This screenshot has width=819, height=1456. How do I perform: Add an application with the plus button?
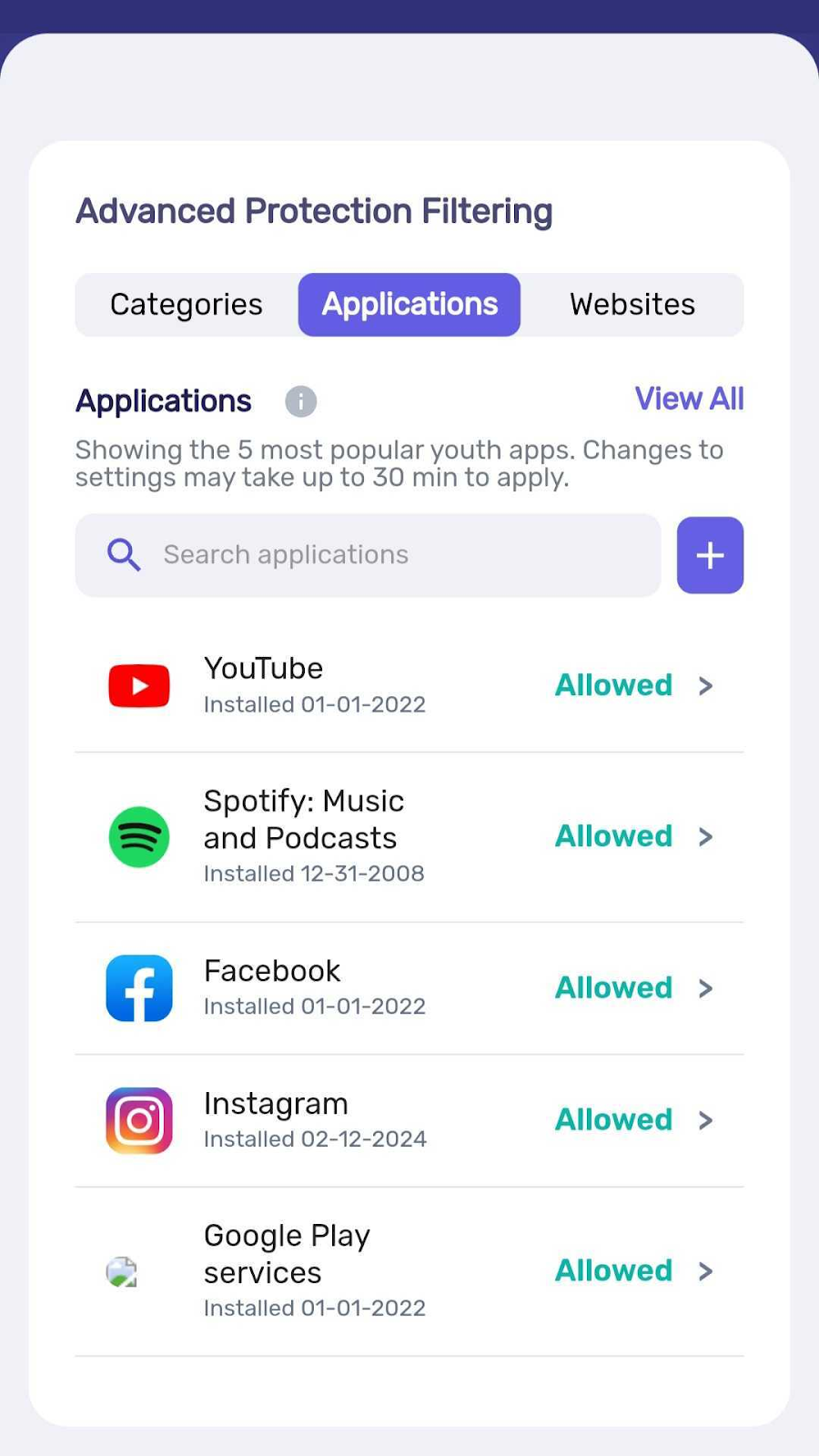[710, 555]
